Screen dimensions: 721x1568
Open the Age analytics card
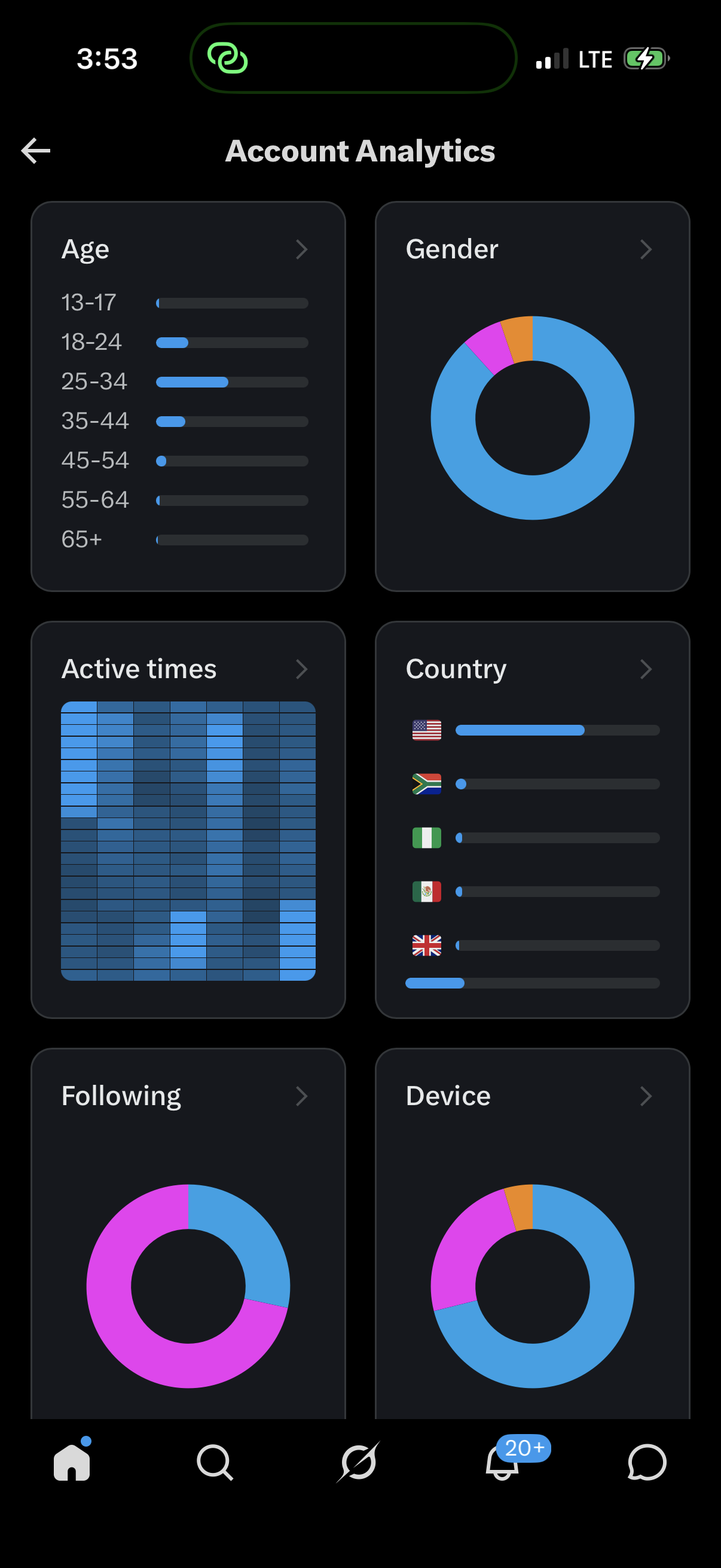click(x=188, y=396)
